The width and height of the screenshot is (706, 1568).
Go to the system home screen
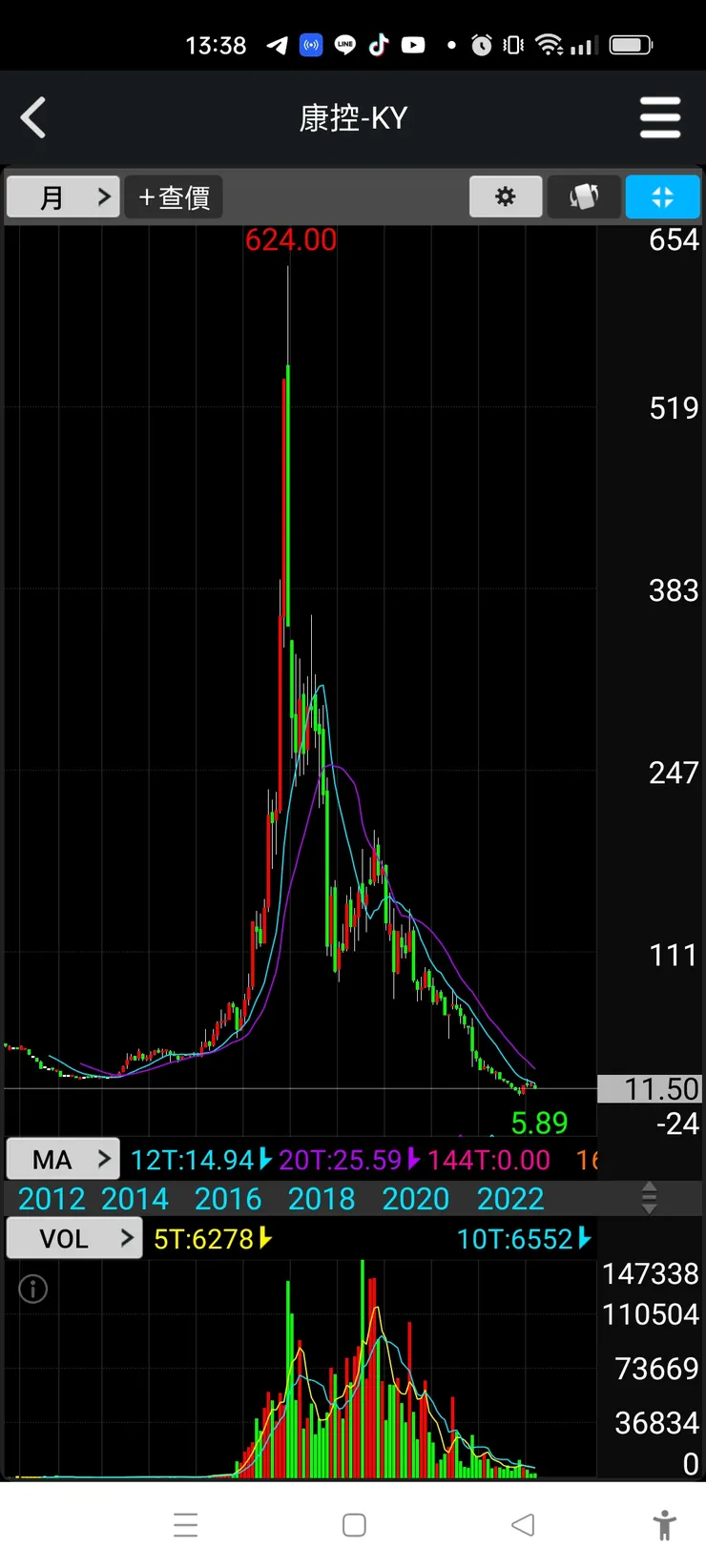point(354,1525)
